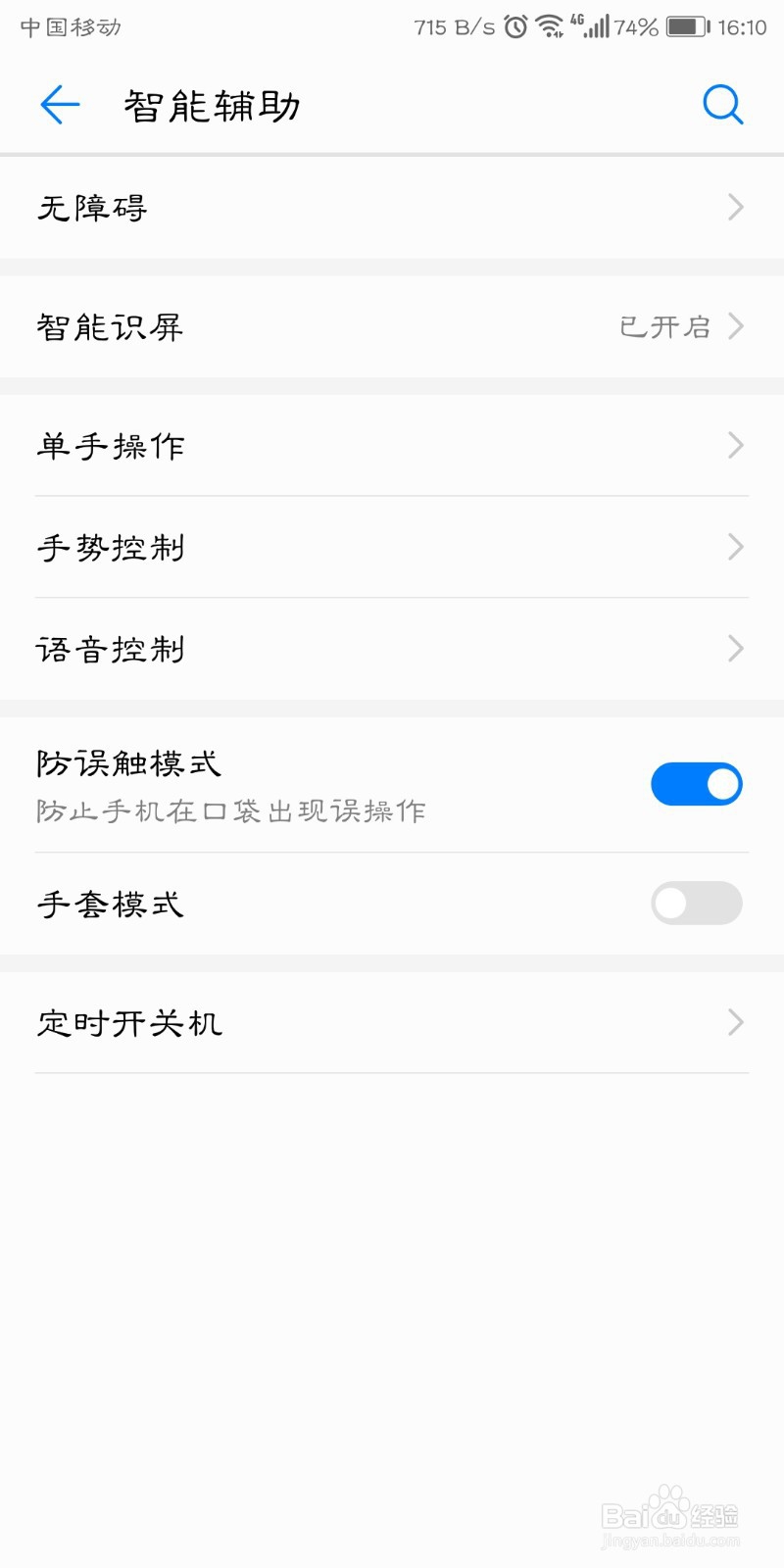The image size is (784, 1568).
Task: Expand the 定时开关机 settings entry
Action: [x=392, y=1022]
